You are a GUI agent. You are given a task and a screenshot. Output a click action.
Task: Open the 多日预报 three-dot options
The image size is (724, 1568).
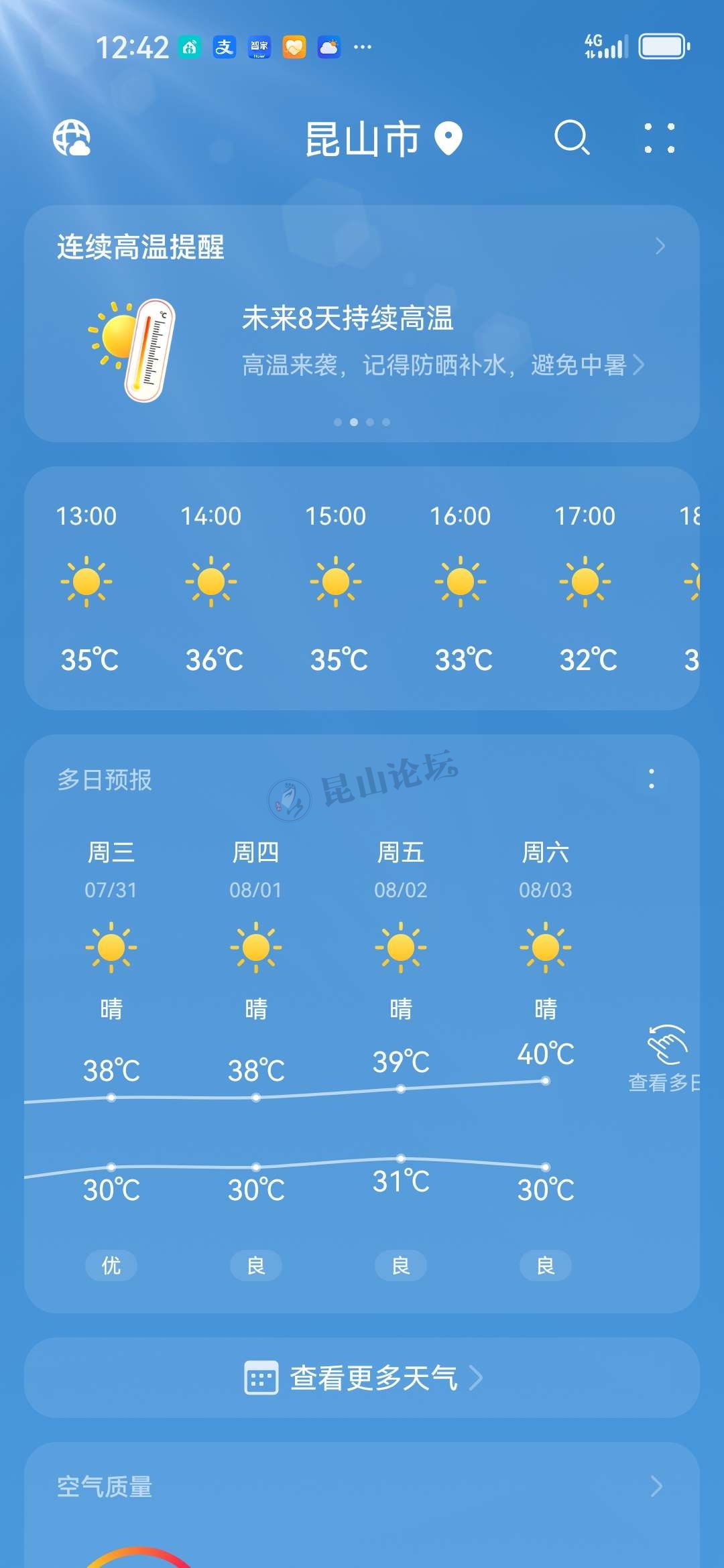652,779
